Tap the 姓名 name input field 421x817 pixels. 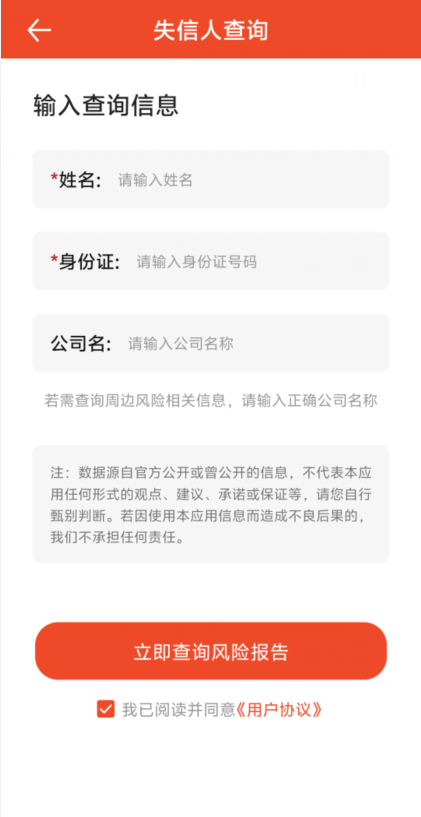[x=210, y=179]
